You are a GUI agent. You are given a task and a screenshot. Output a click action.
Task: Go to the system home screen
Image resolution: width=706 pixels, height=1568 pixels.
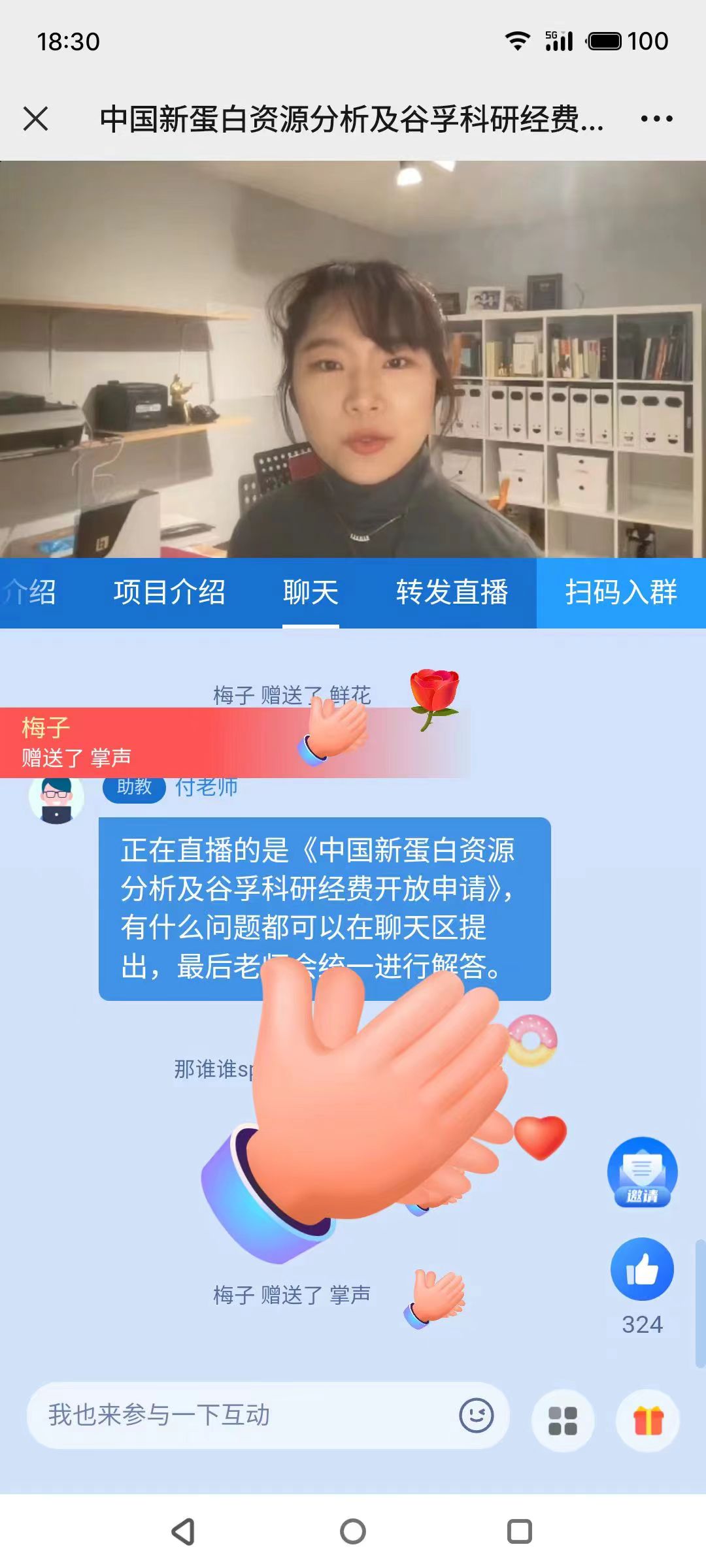click(353, 1531)
